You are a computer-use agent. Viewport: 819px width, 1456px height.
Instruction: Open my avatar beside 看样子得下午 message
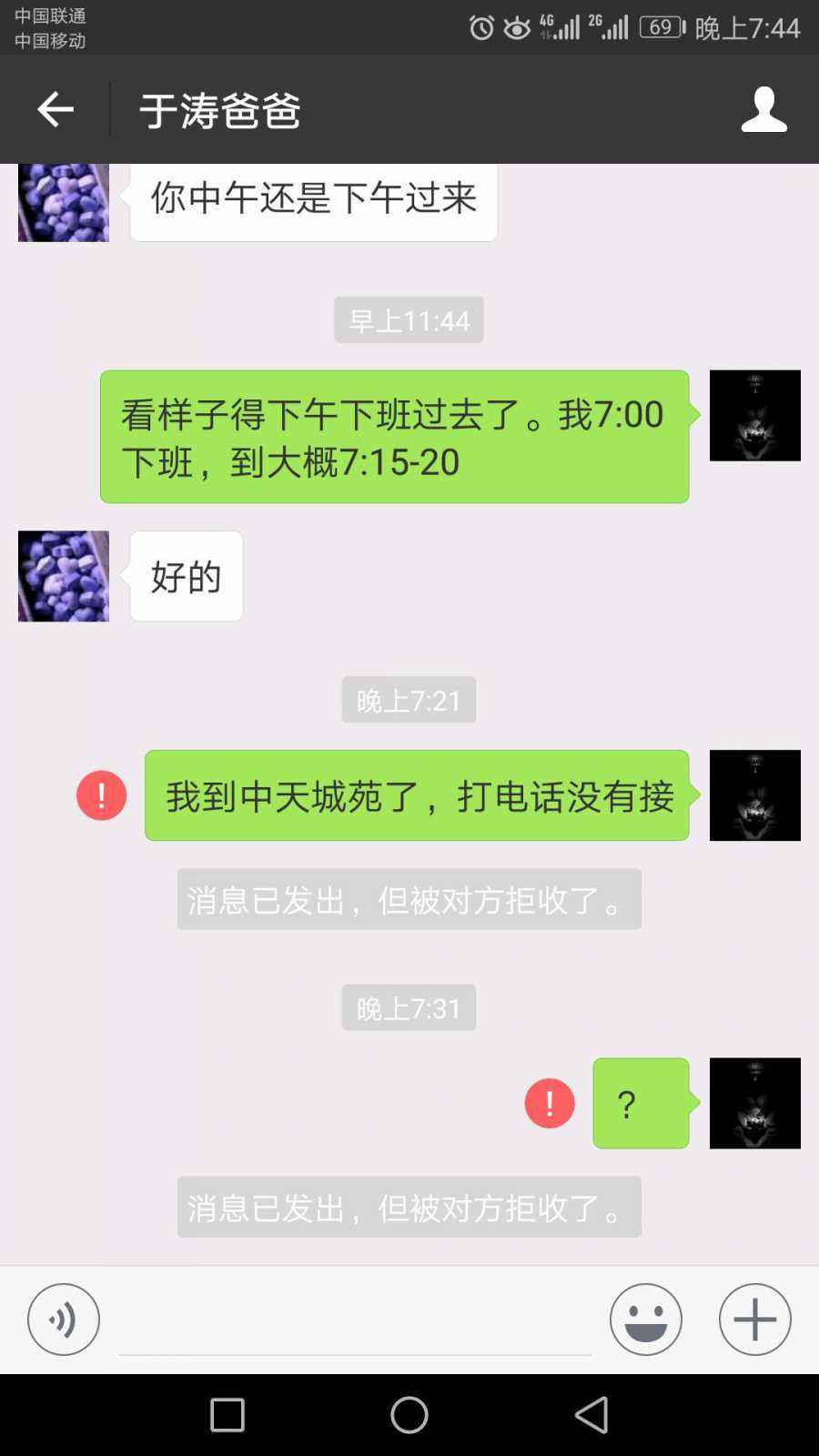click(754, 416)
